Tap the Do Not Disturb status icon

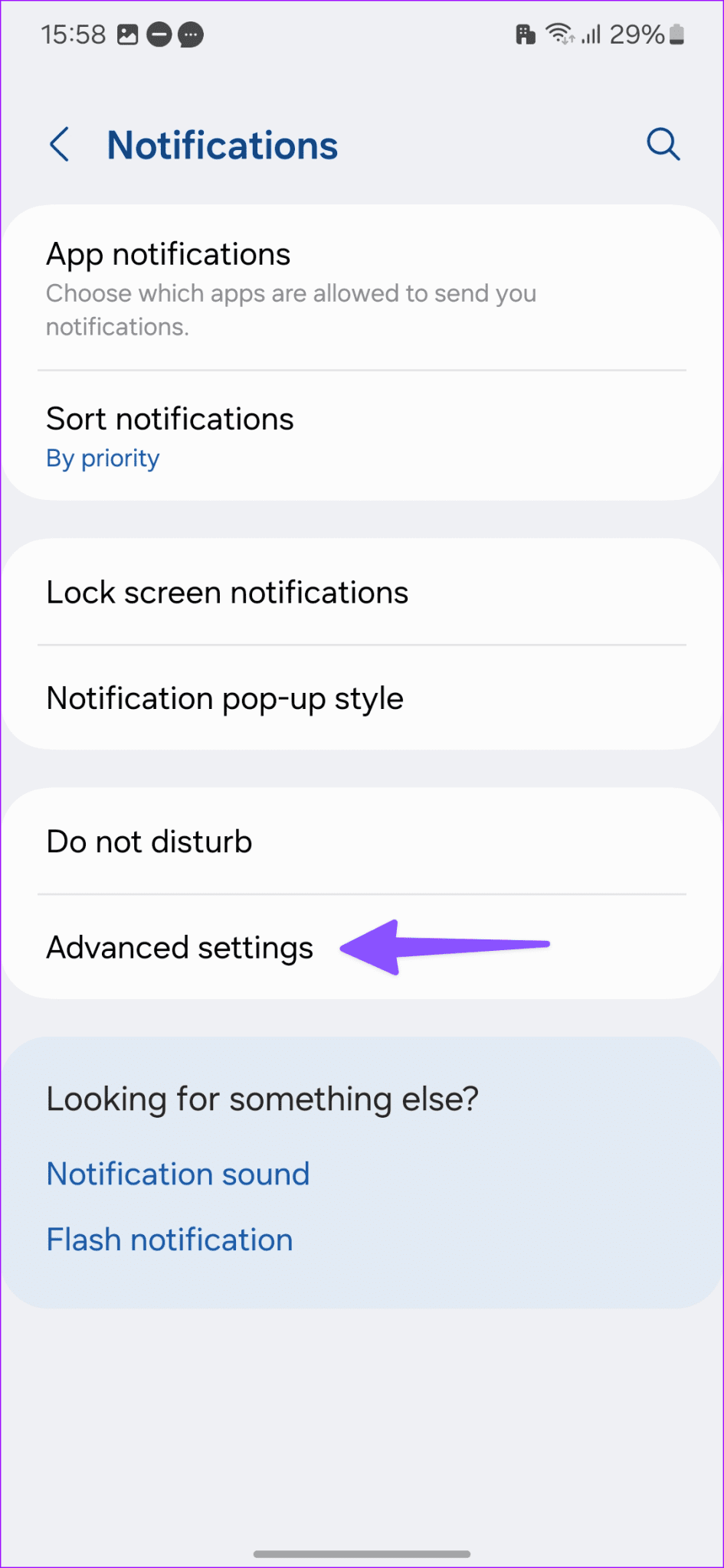(159, 34)
